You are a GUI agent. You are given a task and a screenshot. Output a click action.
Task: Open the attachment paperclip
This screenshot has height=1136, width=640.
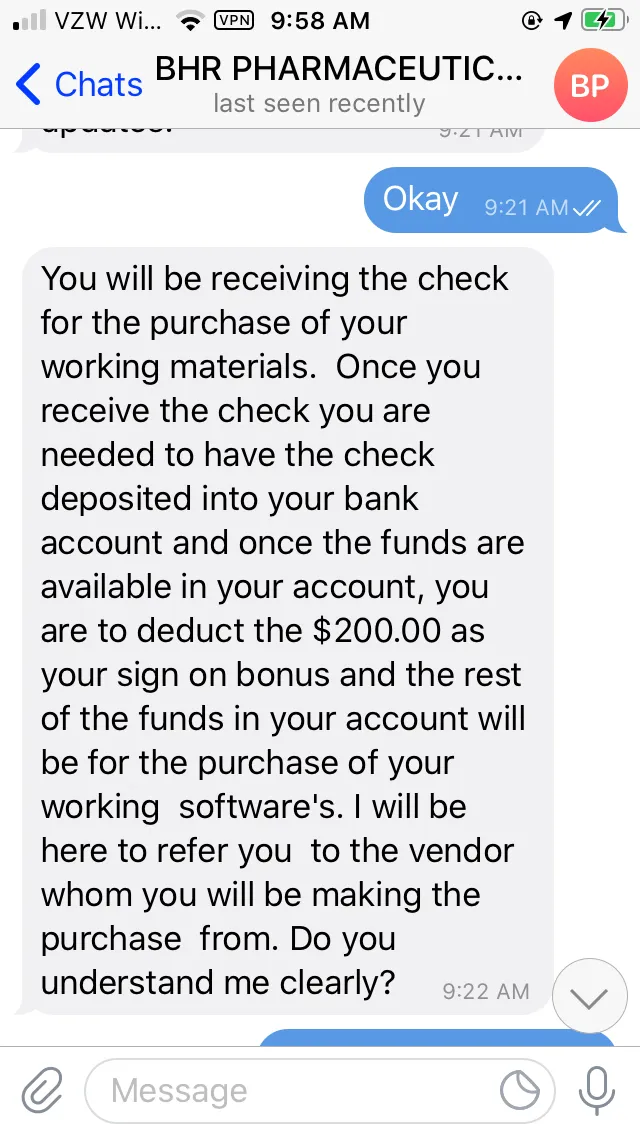tap(41, 1091)
